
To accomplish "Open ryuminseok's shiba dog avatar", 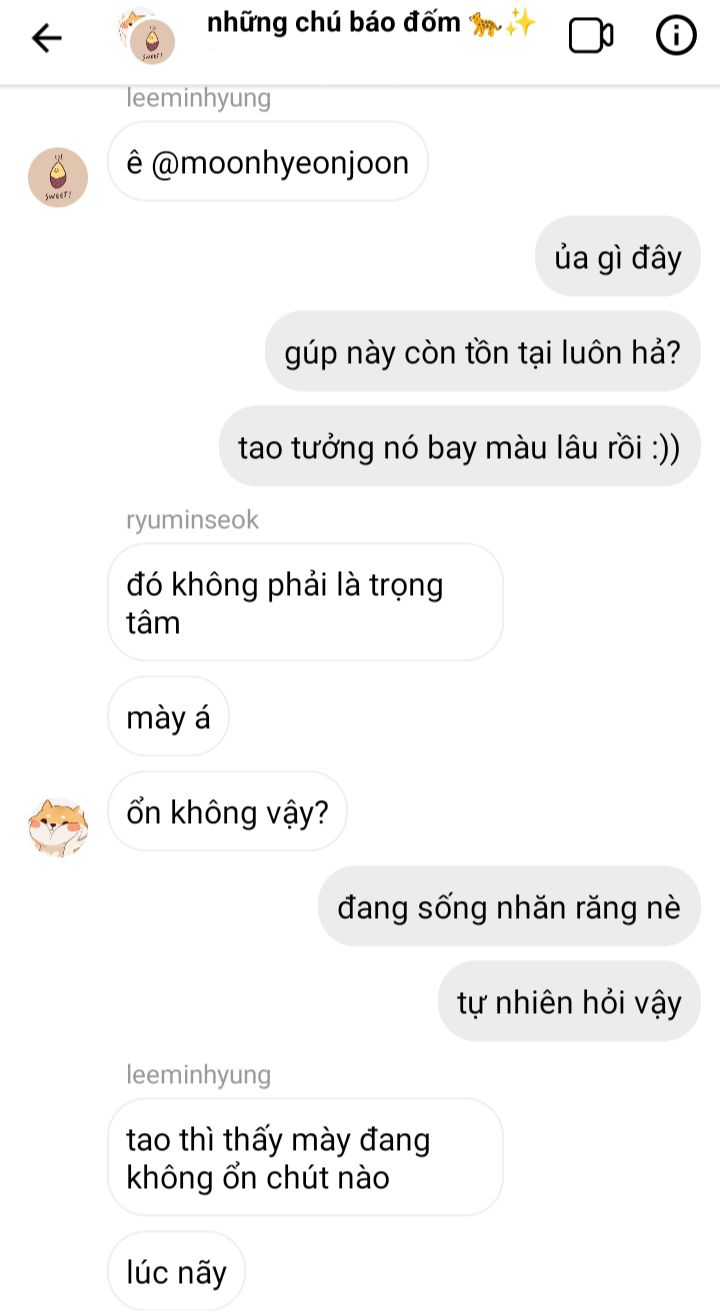I will coord(58,827).
